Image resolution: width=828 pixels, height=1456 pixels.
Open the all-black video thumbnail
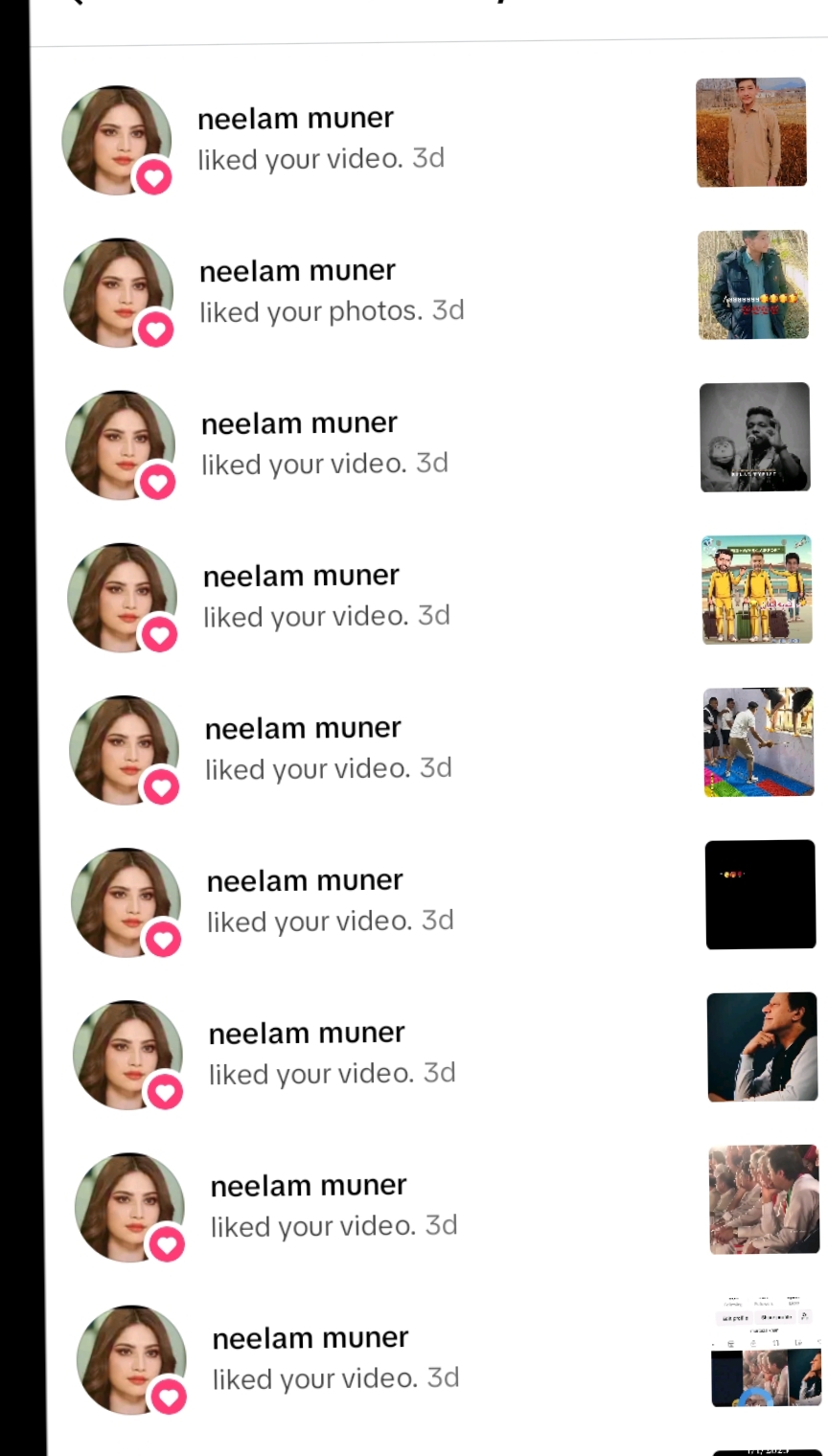(760, 895)
